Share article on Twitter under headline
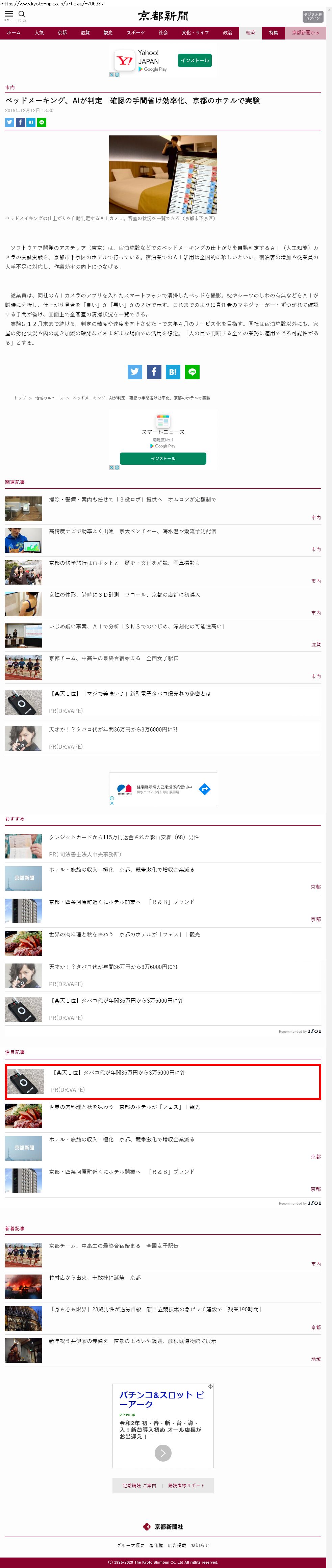The height and width of the screenshot is (1568, 332). tap(10, 122)
